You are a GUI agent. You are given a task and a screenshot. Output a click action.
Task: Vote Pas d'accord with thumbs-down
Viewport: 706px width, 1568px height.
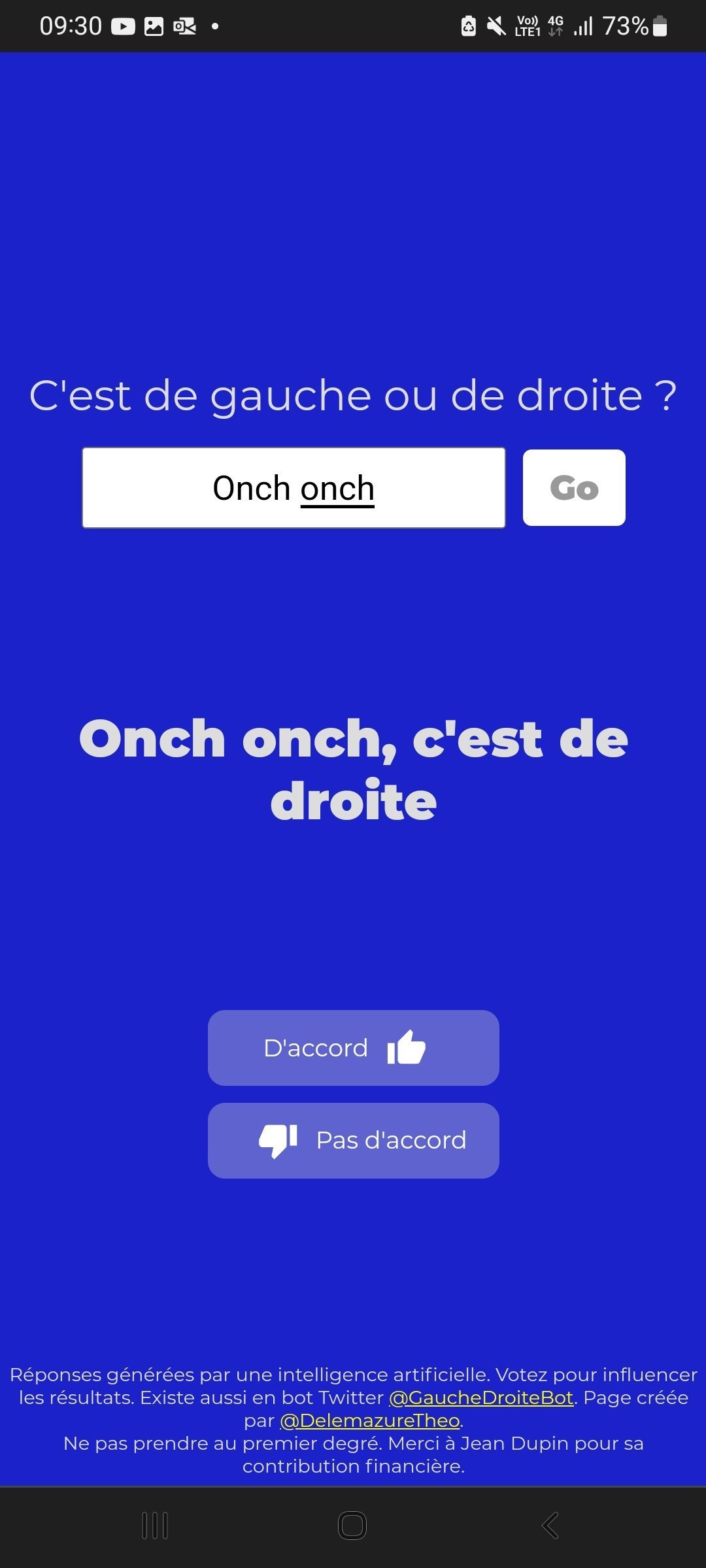click(353, 1141)
